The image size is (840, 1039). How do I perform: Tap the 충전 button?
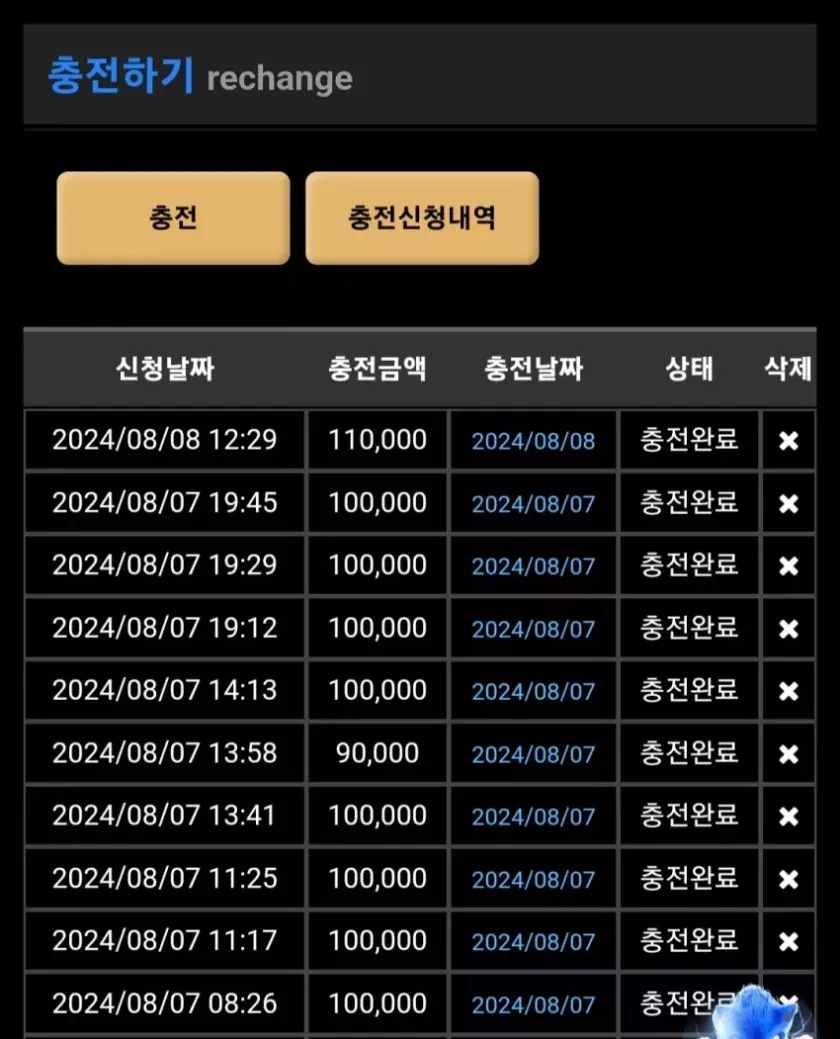173,218
